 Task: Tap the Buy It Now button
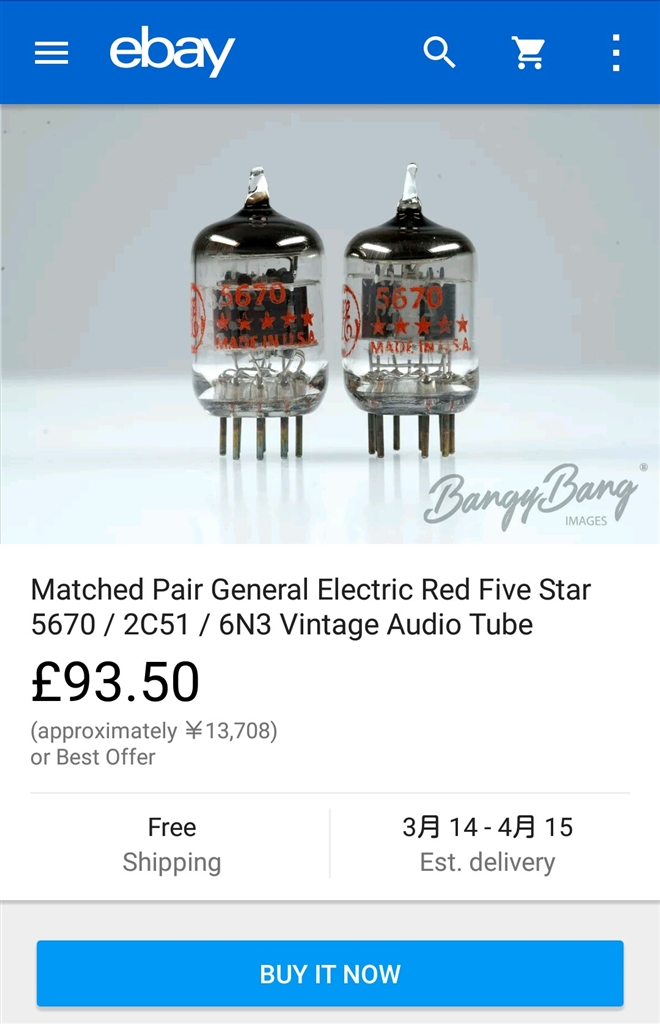(330, 973)
